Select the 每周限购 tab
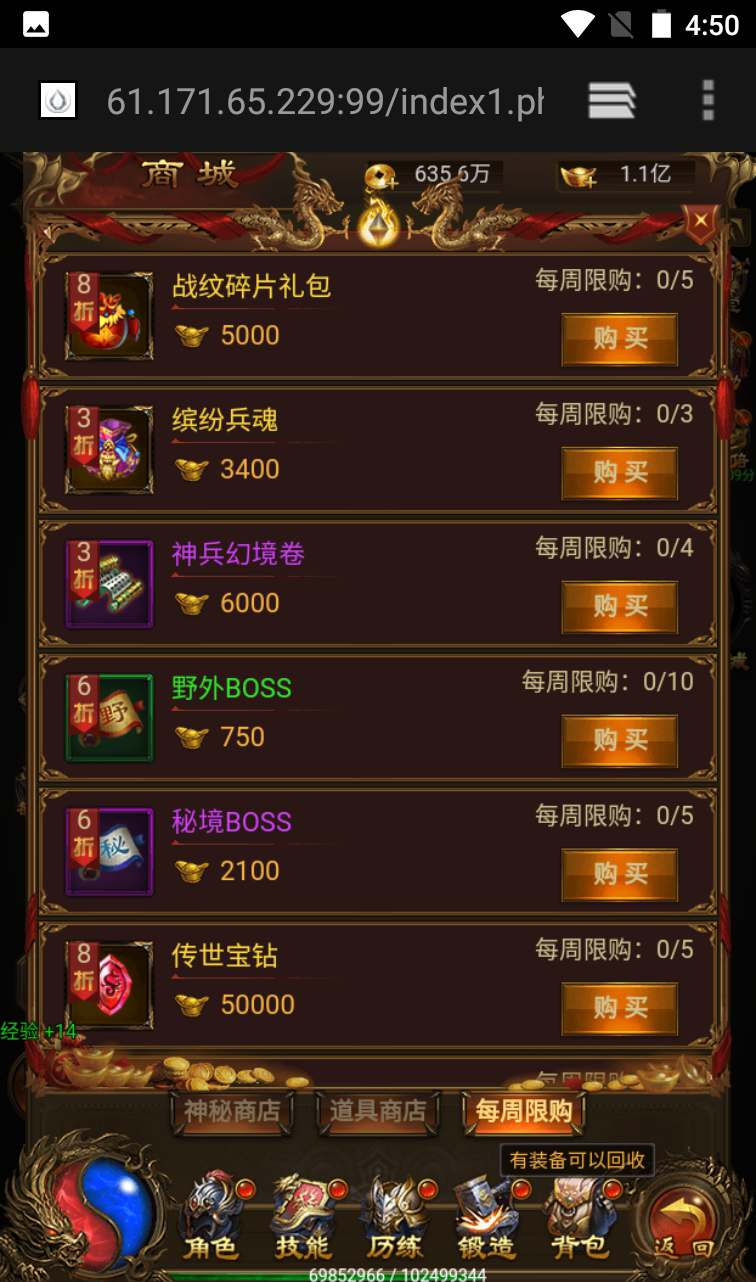This screenshot has height=1282, width=756. 523,1111
